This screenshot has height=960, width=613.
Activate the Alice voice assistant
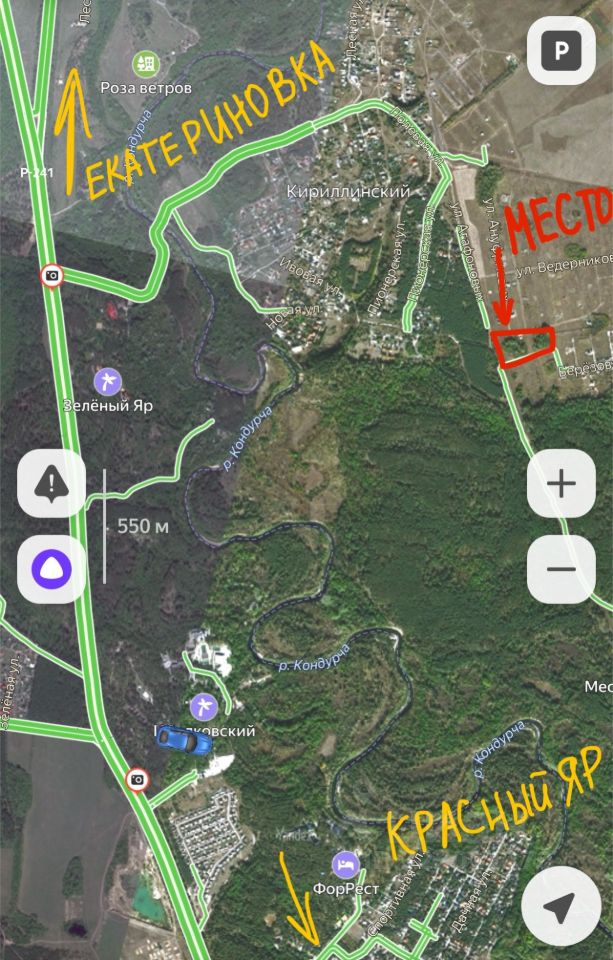click(51, 571)
